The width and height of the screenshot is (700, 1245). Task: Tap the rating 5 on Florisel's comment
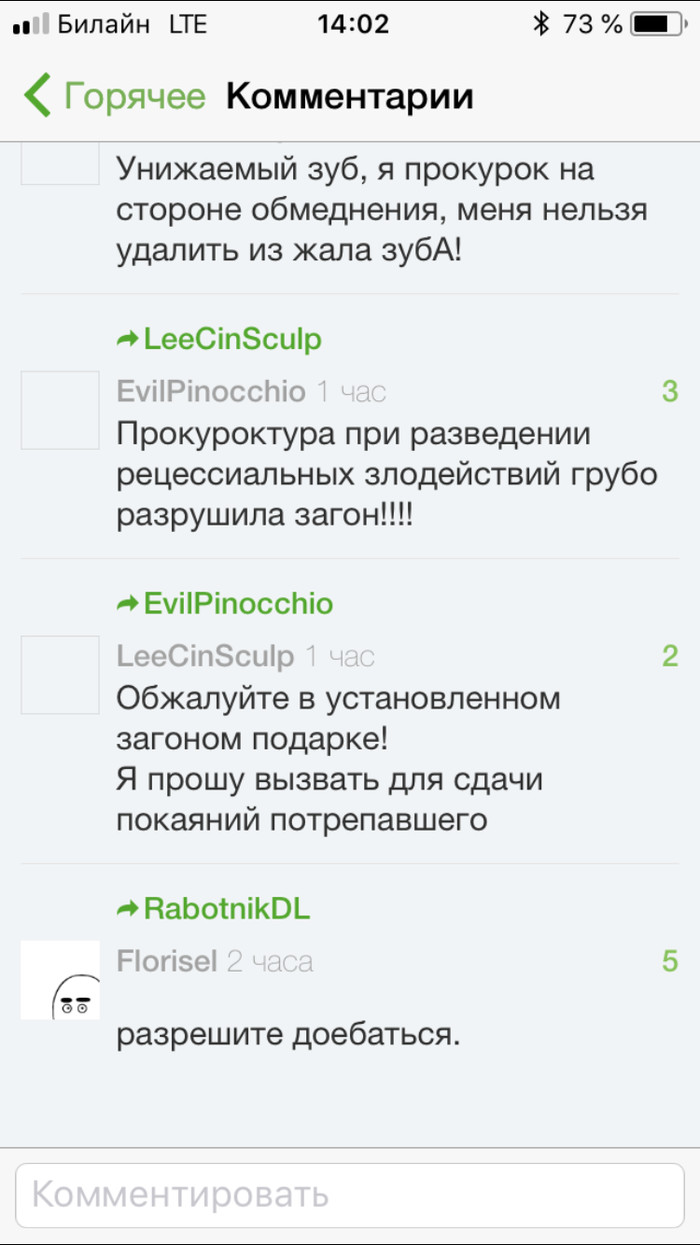tap(670, 961)
